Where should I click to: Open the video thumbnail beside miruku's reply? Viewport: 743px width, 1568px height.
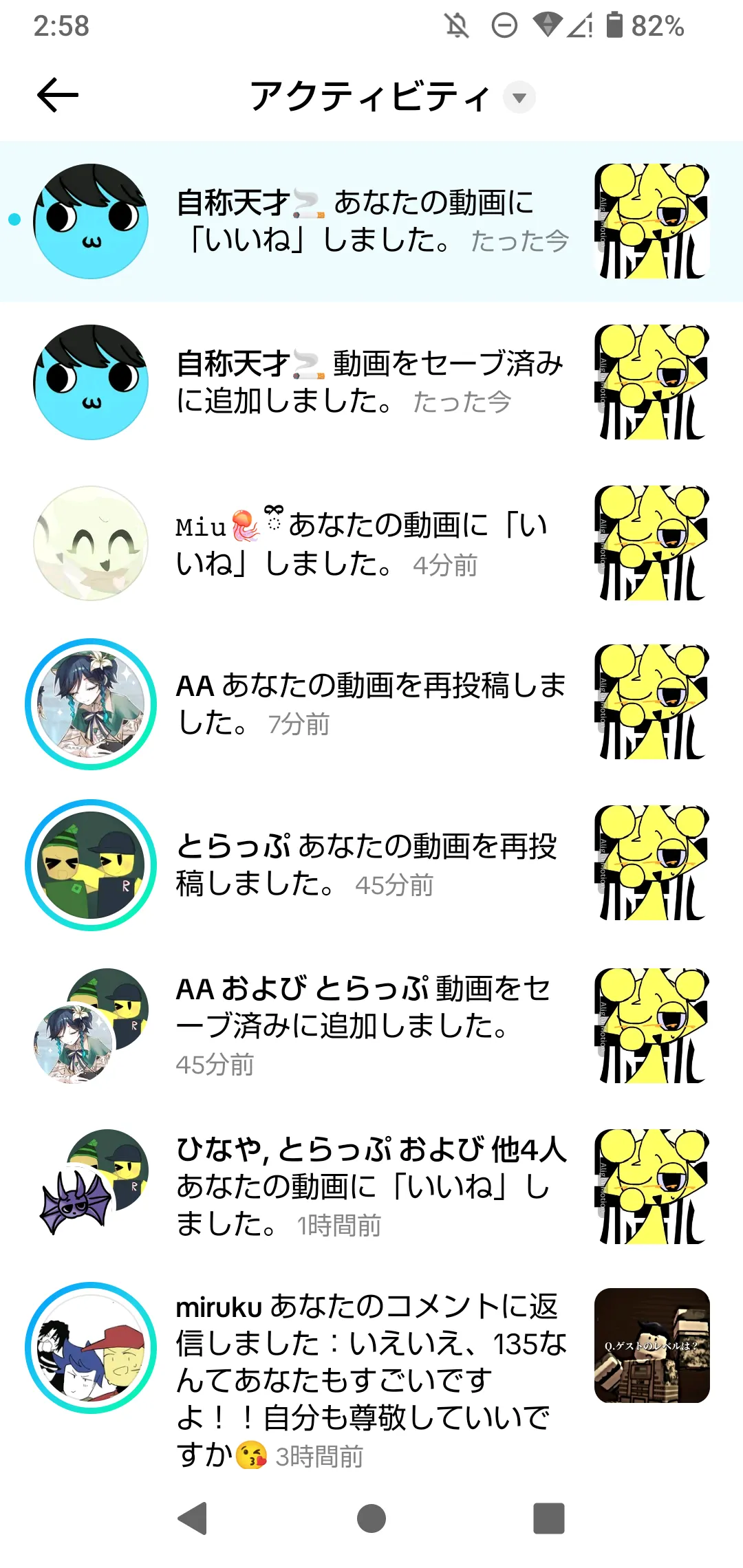pyautogui.click(x=652, y=1345)
